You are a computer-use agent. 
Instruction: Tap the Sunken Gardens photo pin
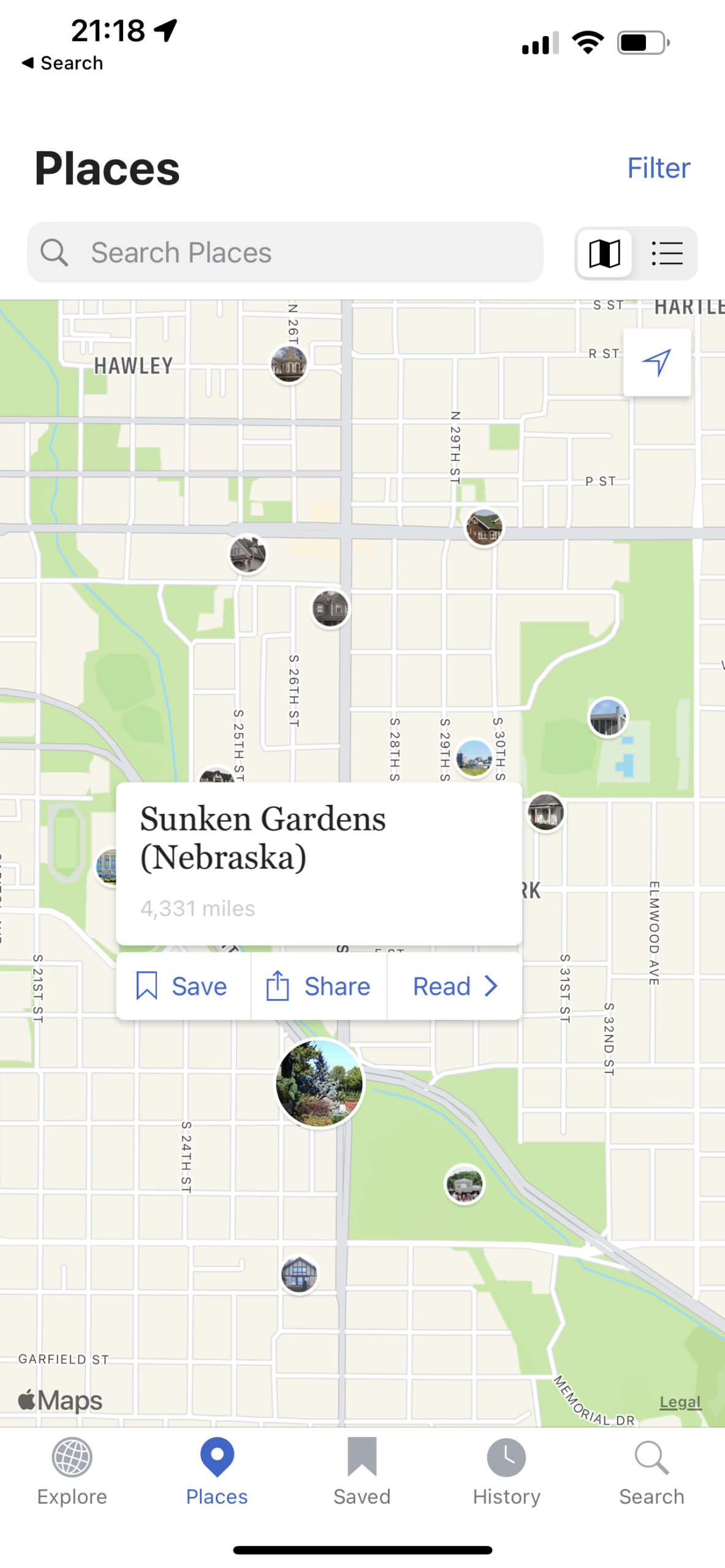click(319, 1084)
